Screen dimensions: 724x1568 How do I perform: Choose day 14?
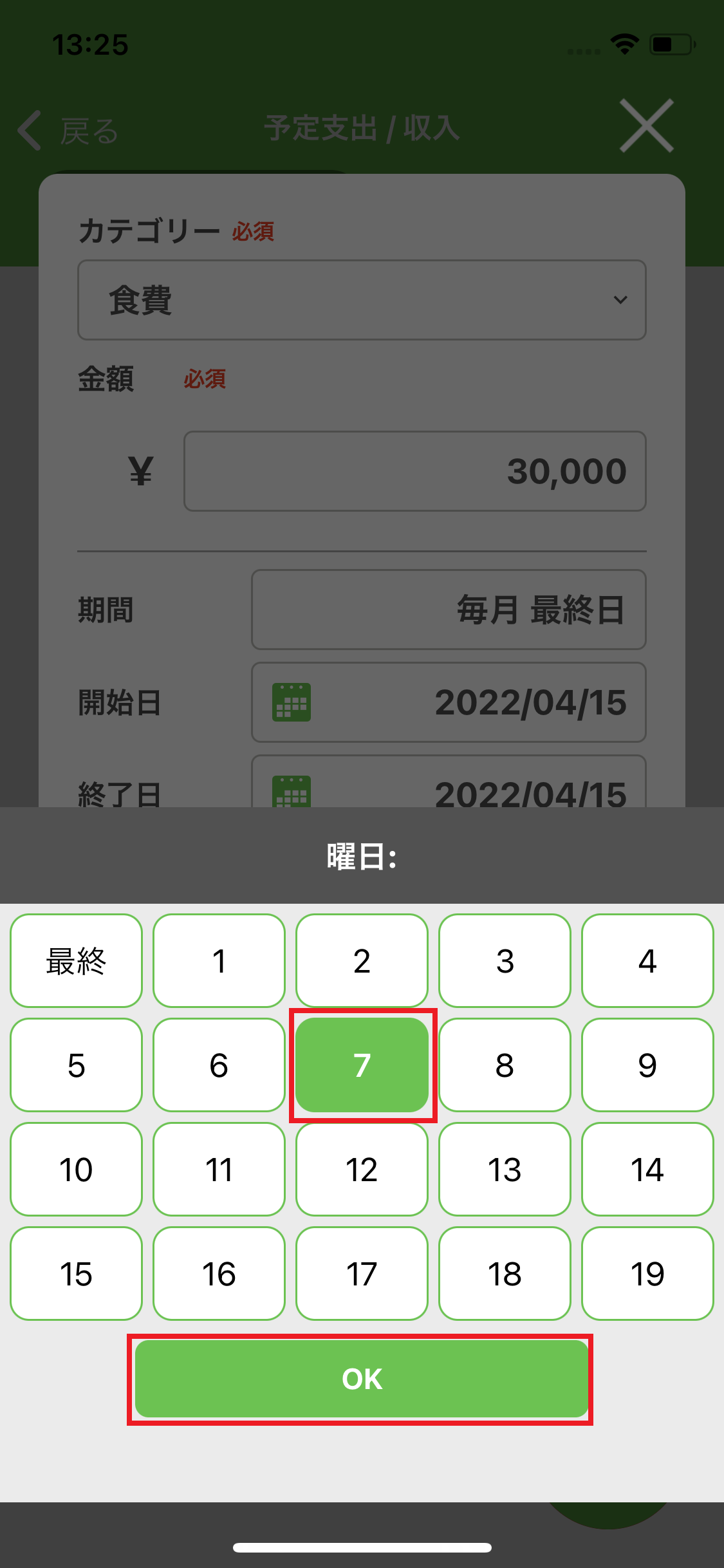coord(647,1169)
